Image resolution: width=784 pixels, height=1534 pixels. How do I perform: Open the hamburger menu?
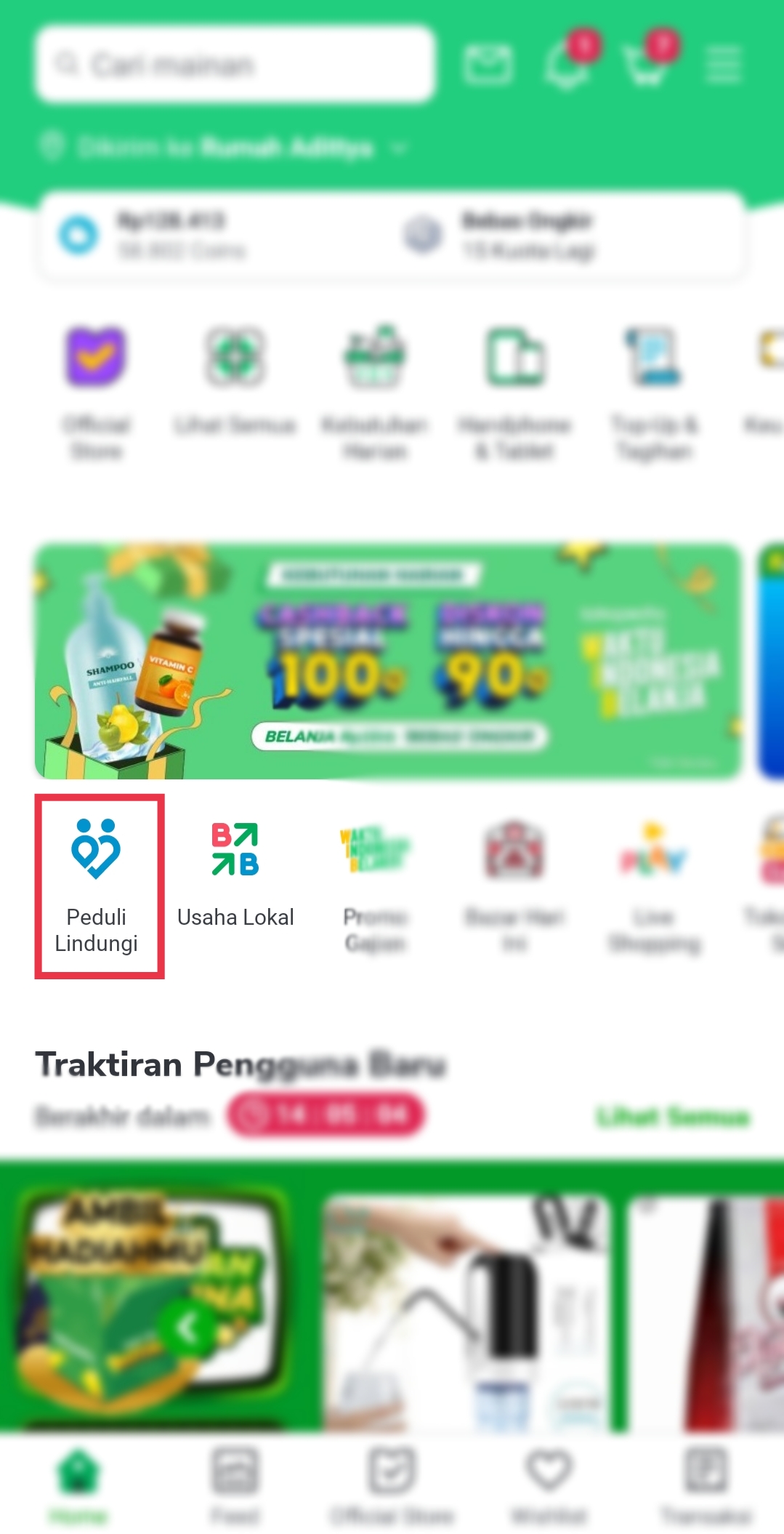click(x=723, y=65)
